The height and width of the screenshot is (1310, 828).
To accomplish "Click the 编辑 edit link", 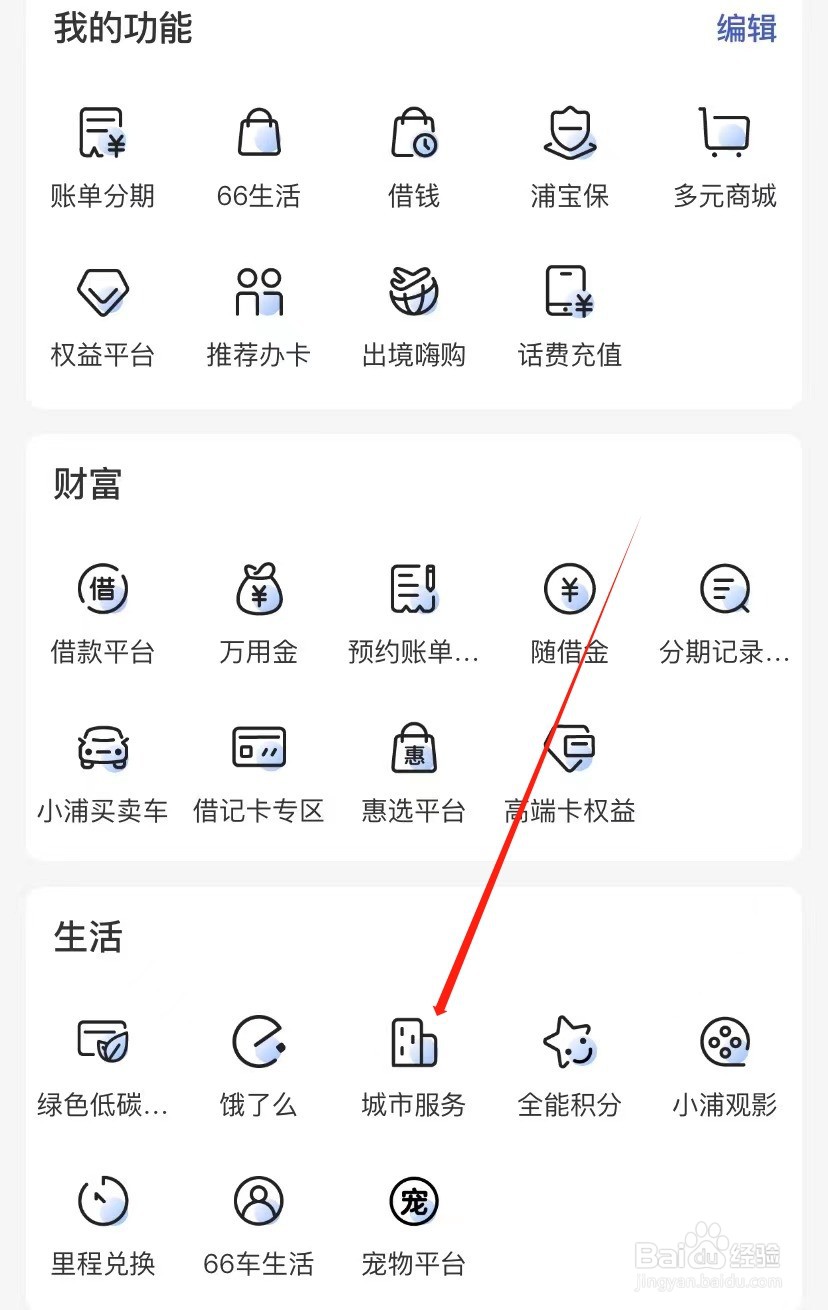I will (x=744, y=30).
